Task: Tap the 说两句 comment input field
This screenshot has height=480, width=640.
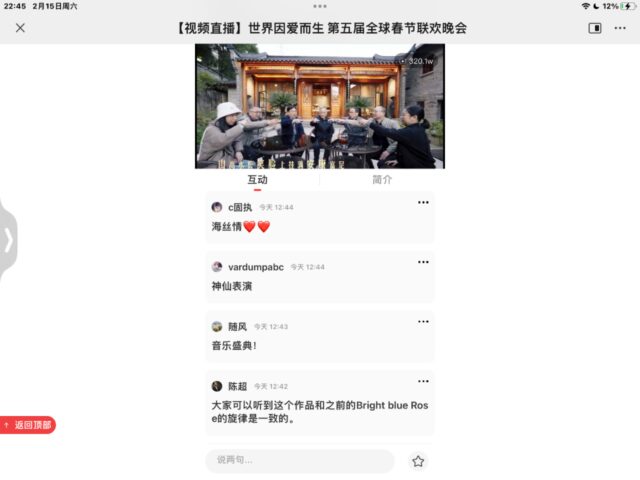Action: pyautogui.click(x=300, y=460)
